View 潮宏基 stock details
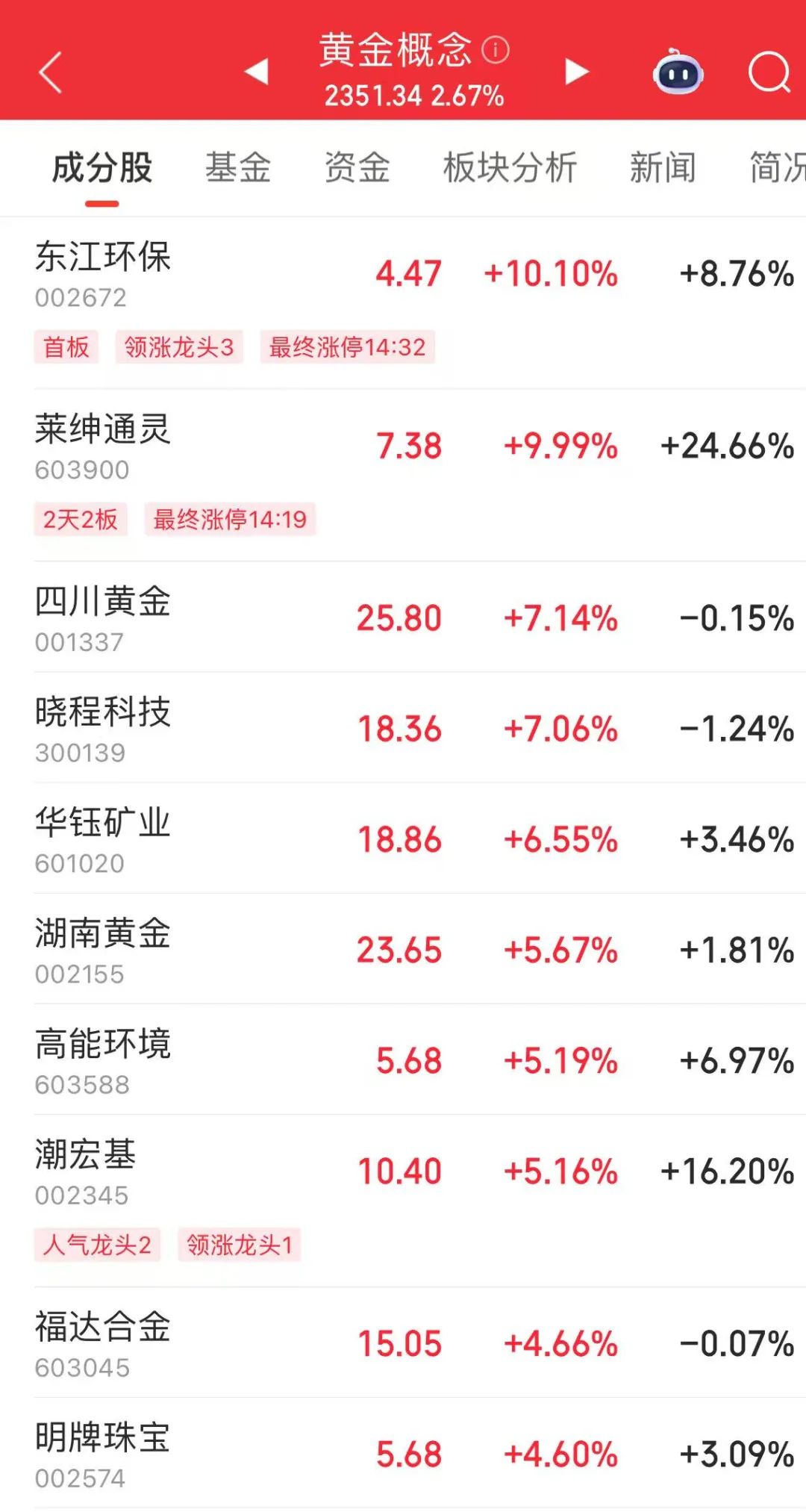Screen dimensions: 806x1512 point(403,1201)
